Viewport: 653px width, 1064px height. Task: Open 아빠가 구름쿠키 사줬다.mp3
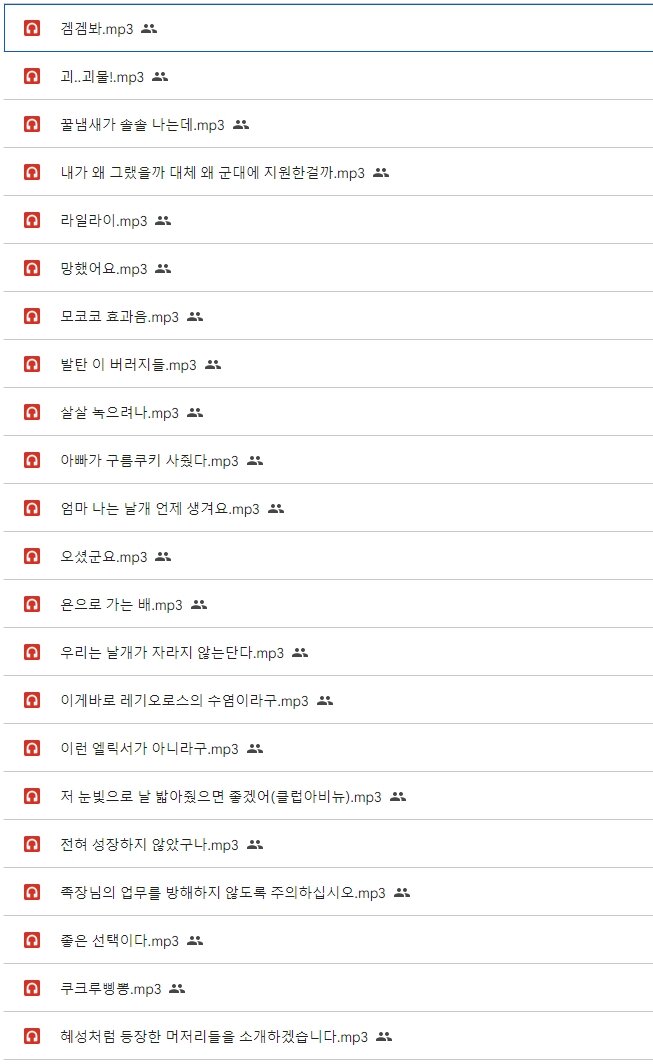[329, 460]
